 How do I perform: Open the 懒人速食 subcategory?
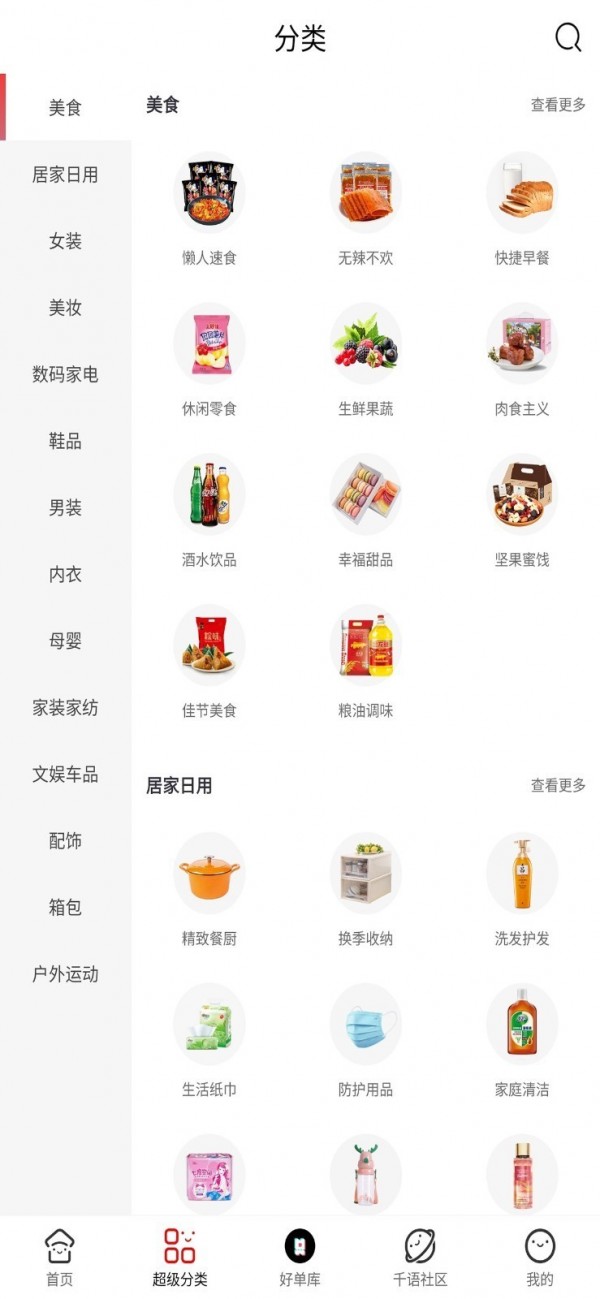pyautogui.click(x=209, y=209)
